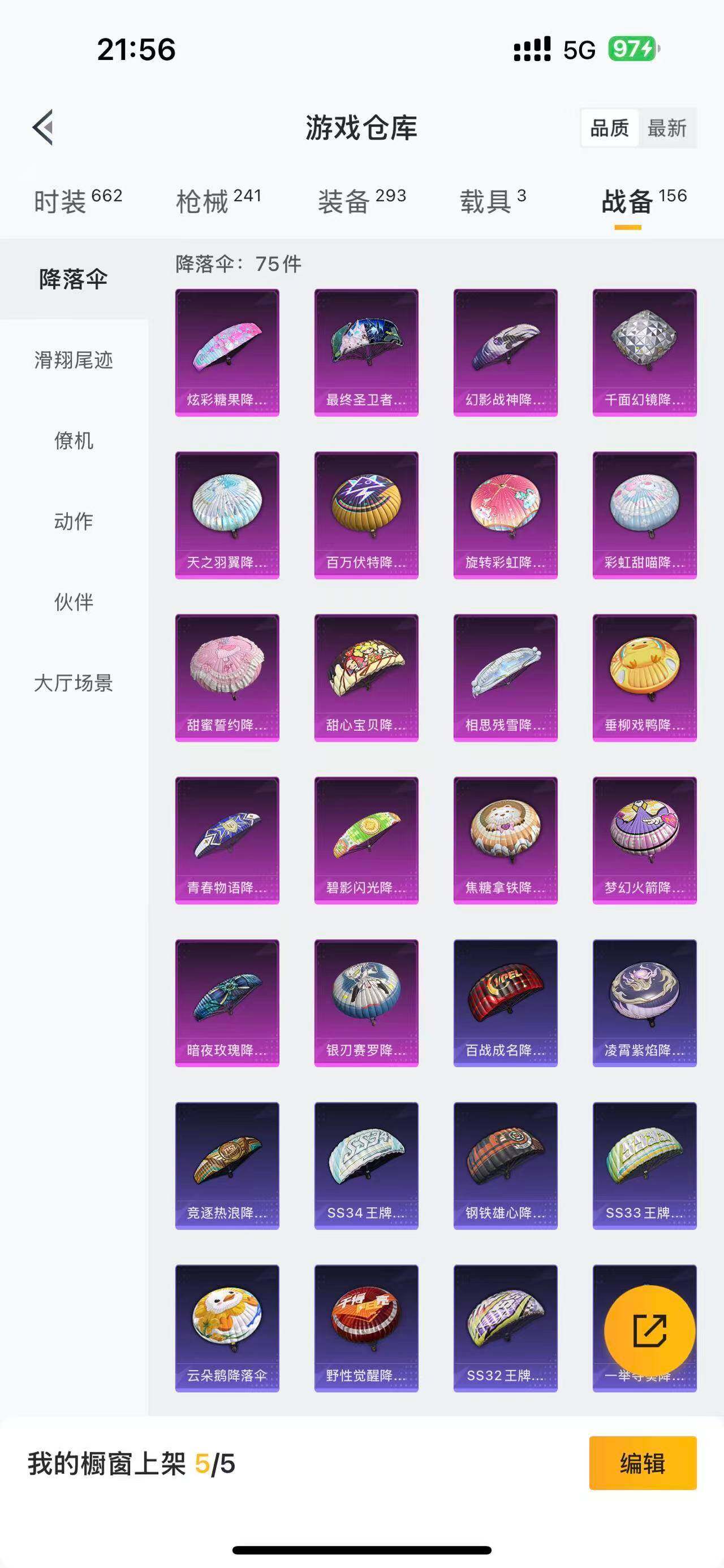Sort the warehouse by 最新

coord(667,128)
